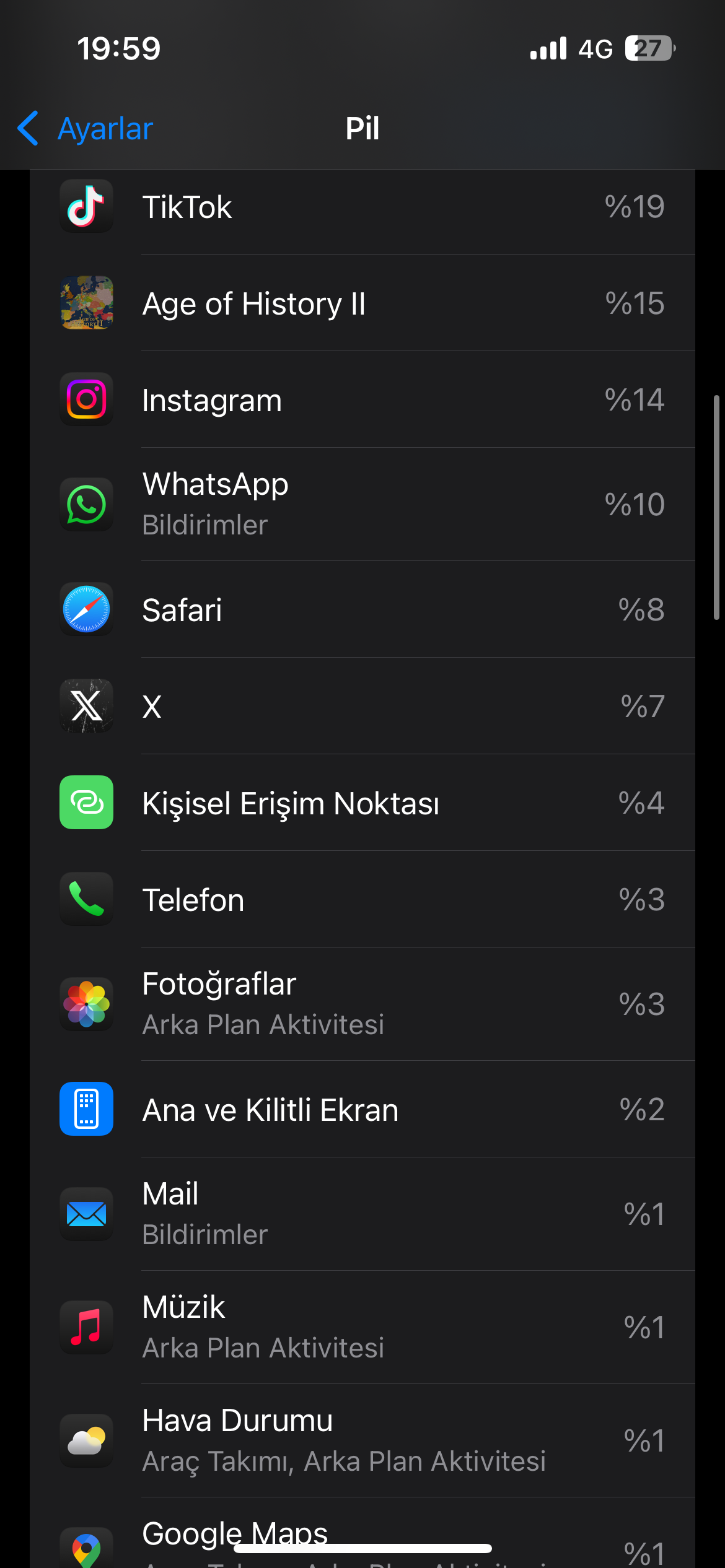Show Instagram battery usage details

[362, 400]
